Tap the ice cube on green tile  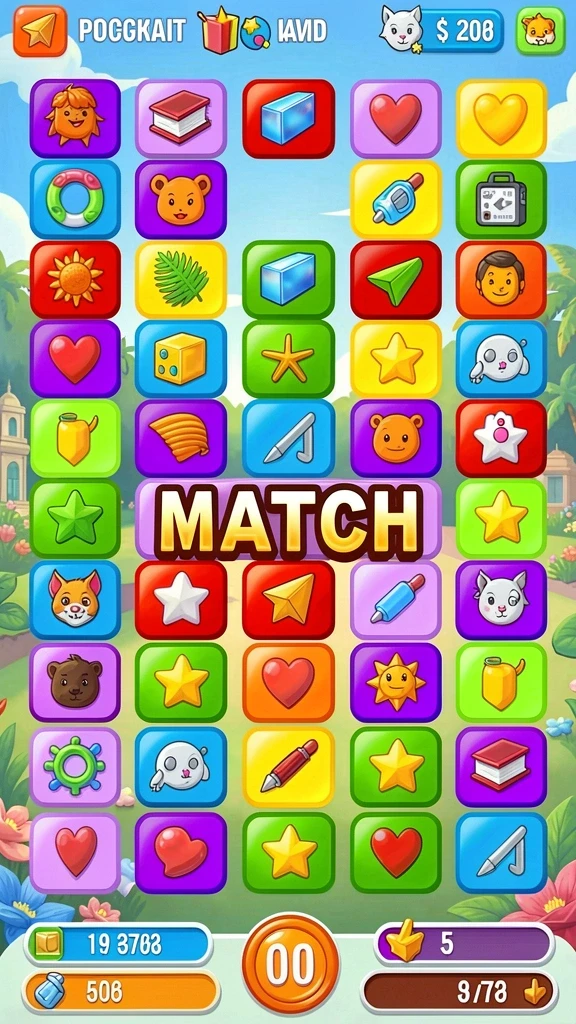[x=288, y=280]
